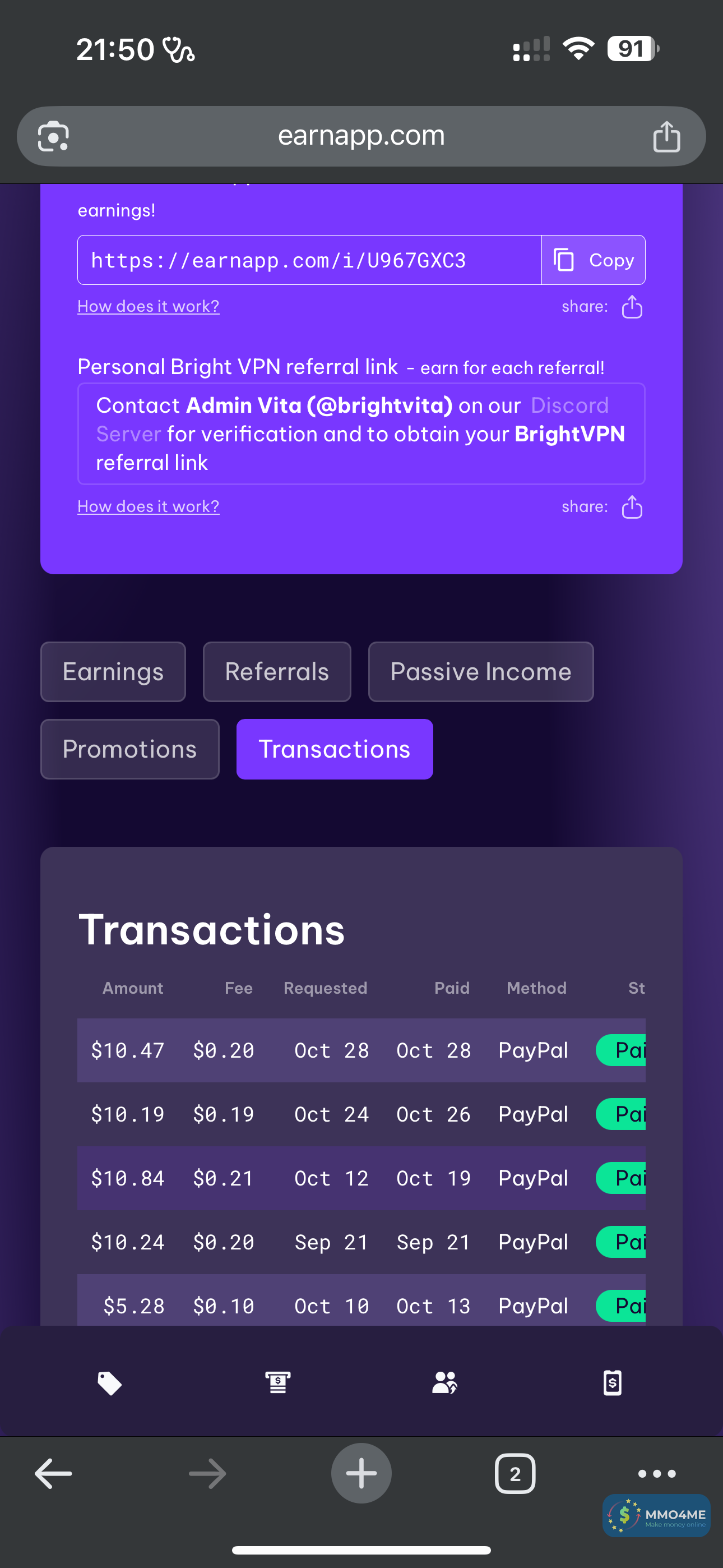
Task: Select the Transactions tab
Action: (x=334, y=749)
